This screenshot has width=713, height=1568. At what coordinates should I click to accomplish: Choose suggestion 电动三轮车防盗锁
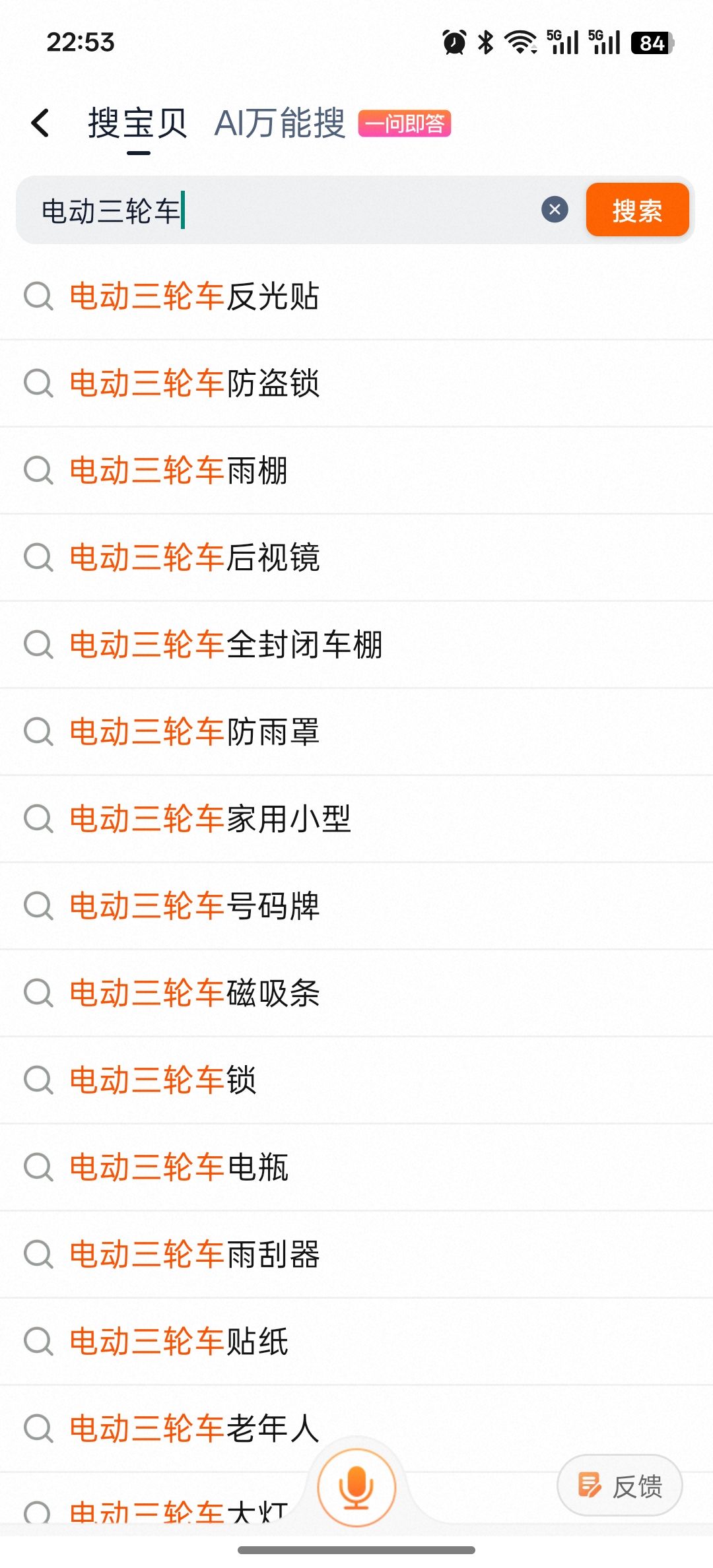195,383
